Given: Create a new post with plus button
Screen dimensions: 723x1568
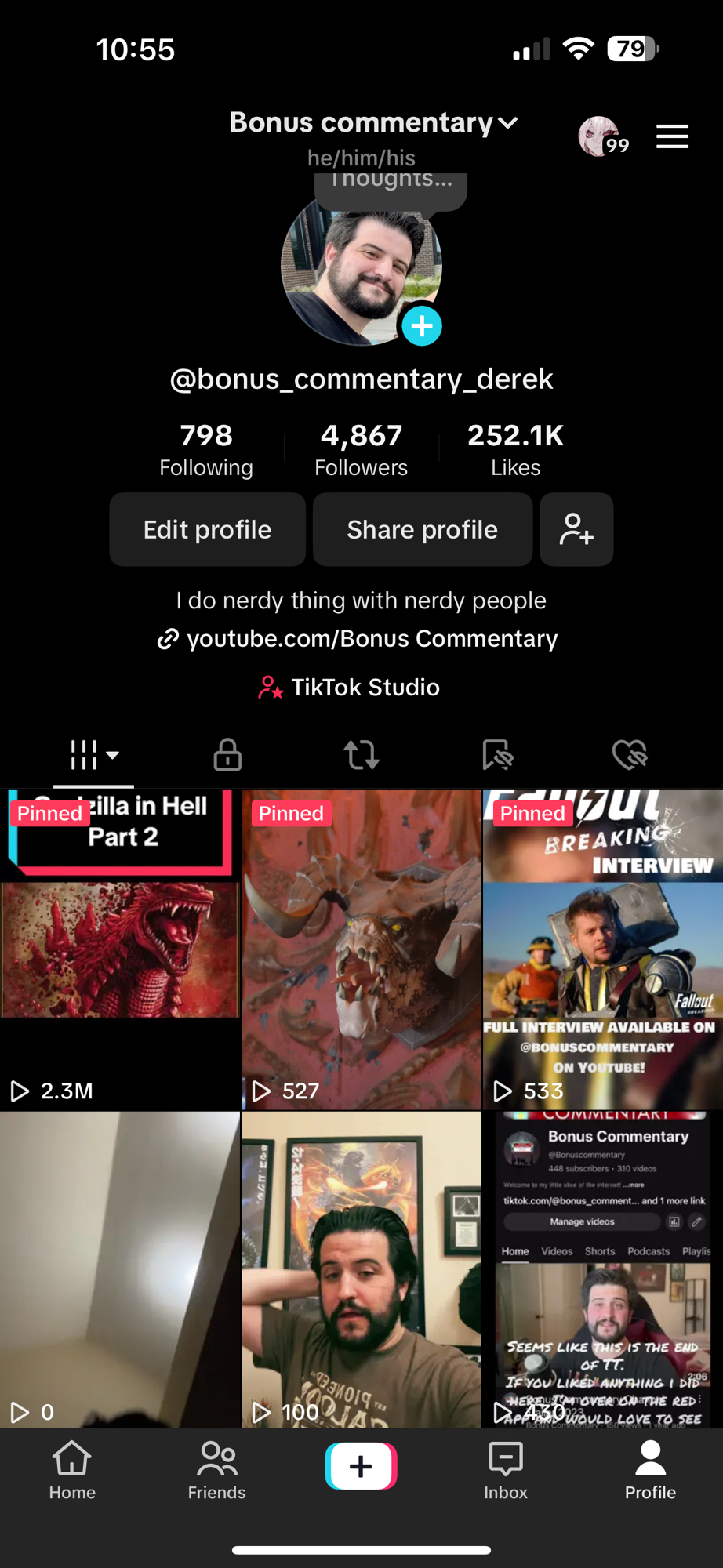Looking at the screenshot, I should pyautogui.click(x=361, y=1466).
